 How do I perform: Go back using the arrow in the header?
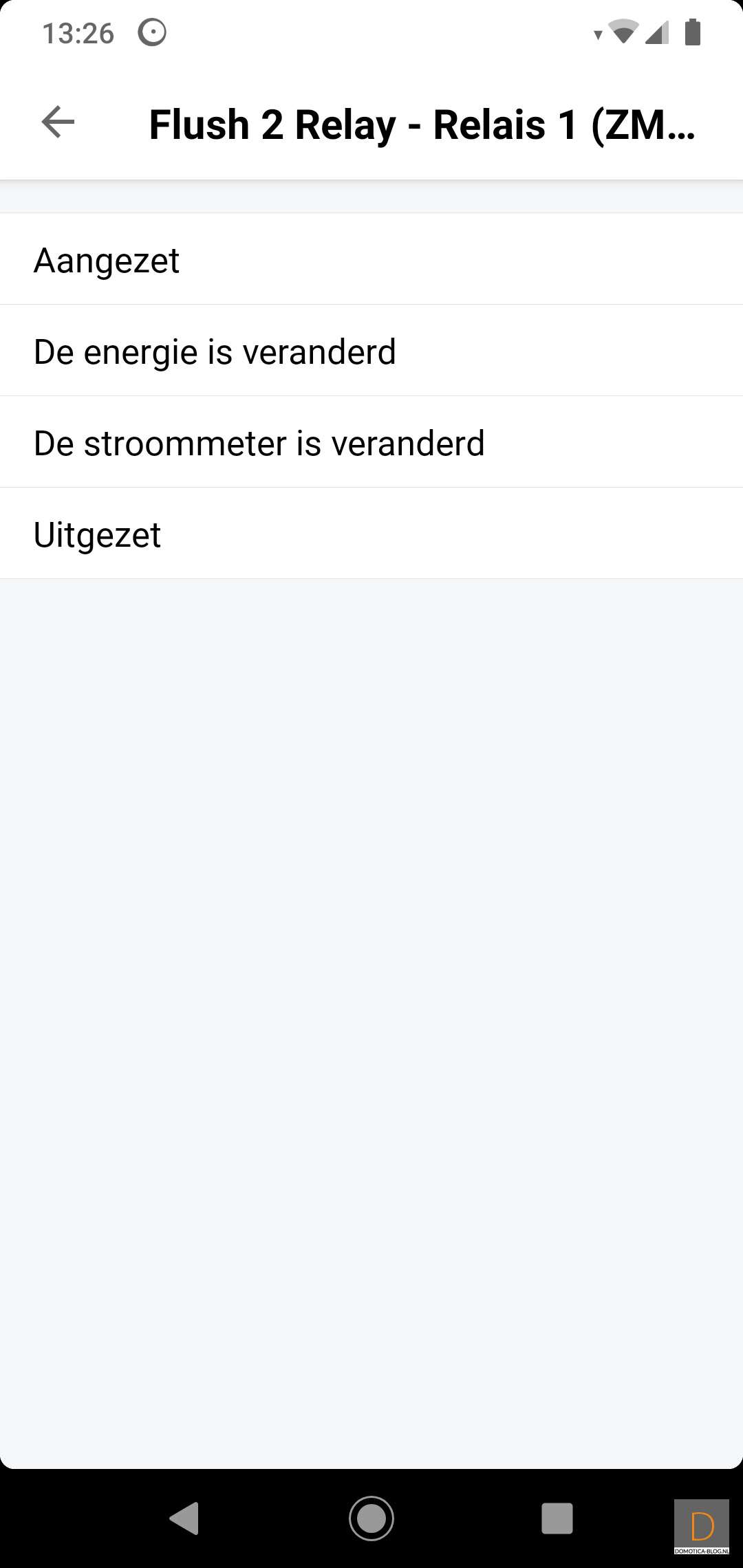coord(58,122)
